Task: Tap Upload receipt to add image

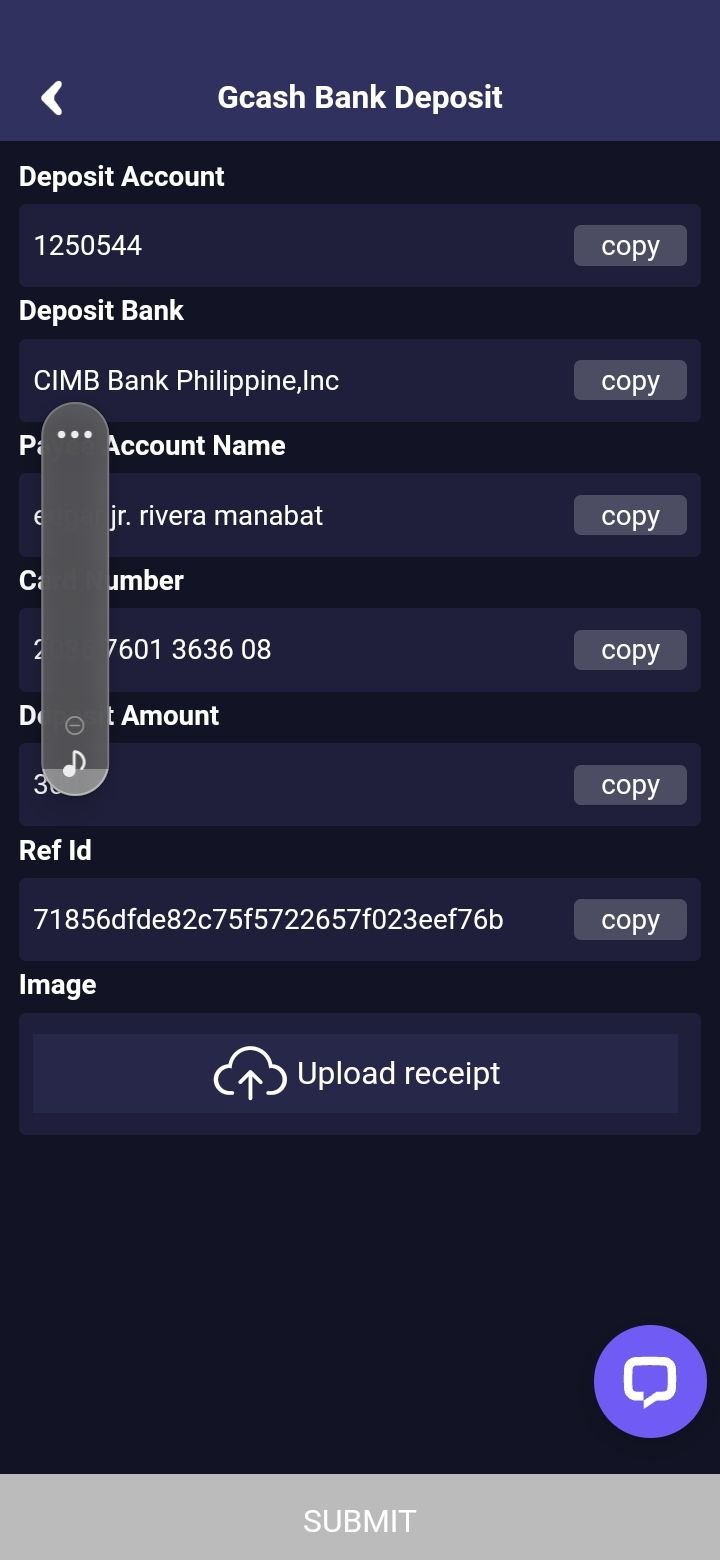Action: (x=356, y=1073)
